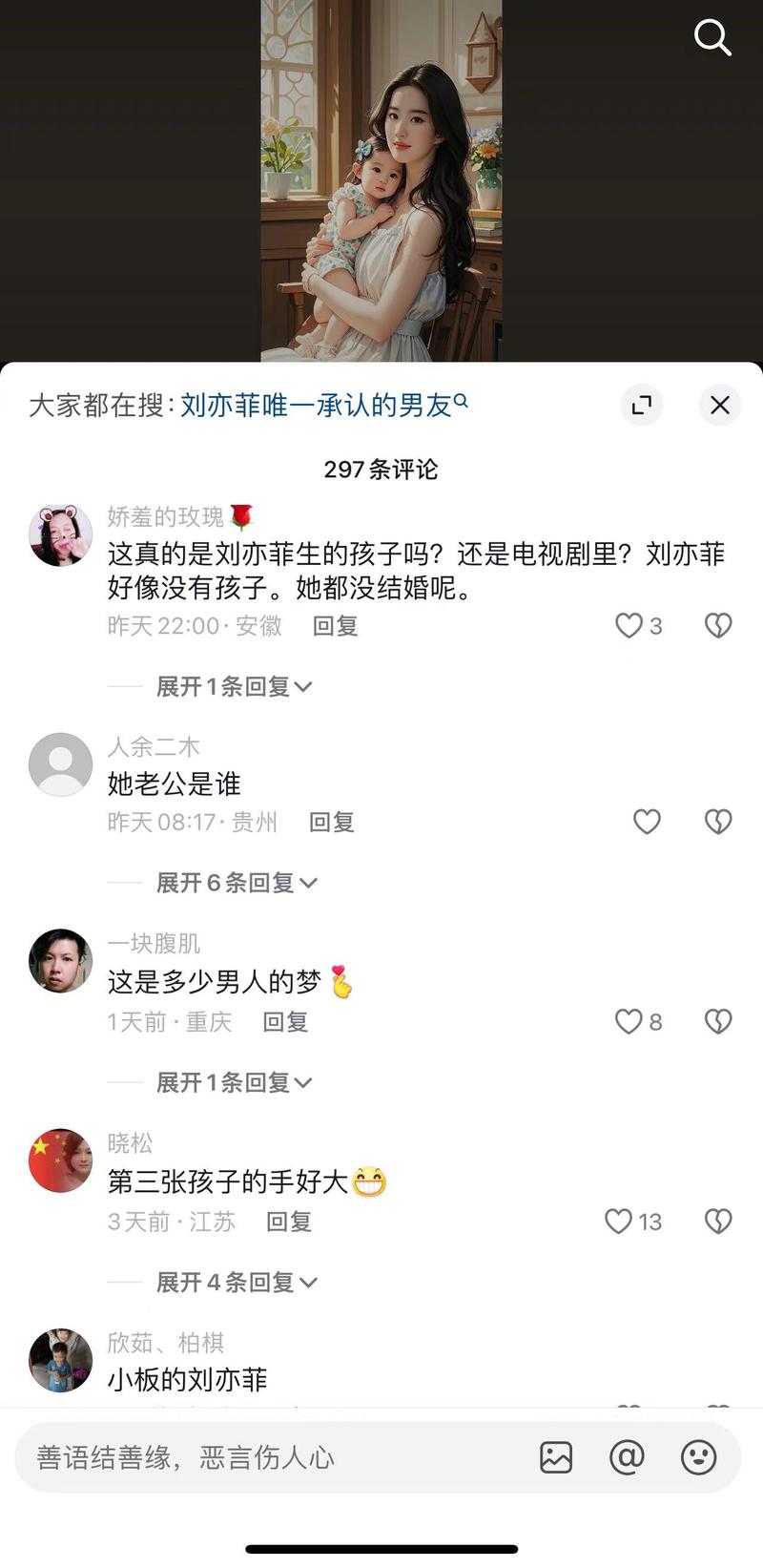Expand 4 replies under 晓松's comment

(236, 1283)
